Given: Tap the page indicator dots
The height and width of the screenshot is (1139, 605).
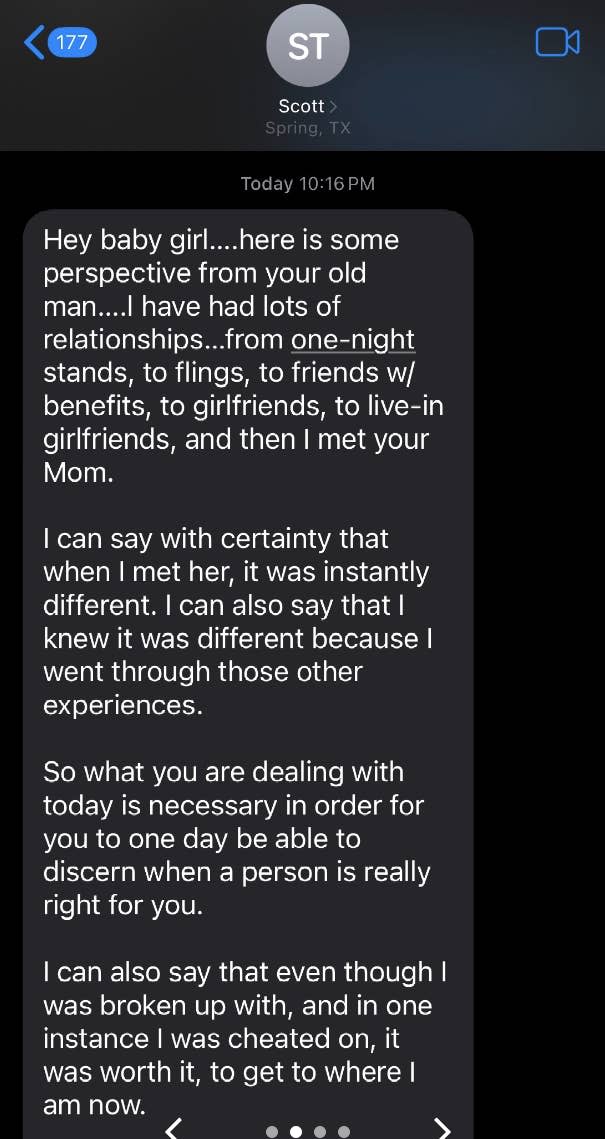Looking at the screenshot, I should [308, 1131].
